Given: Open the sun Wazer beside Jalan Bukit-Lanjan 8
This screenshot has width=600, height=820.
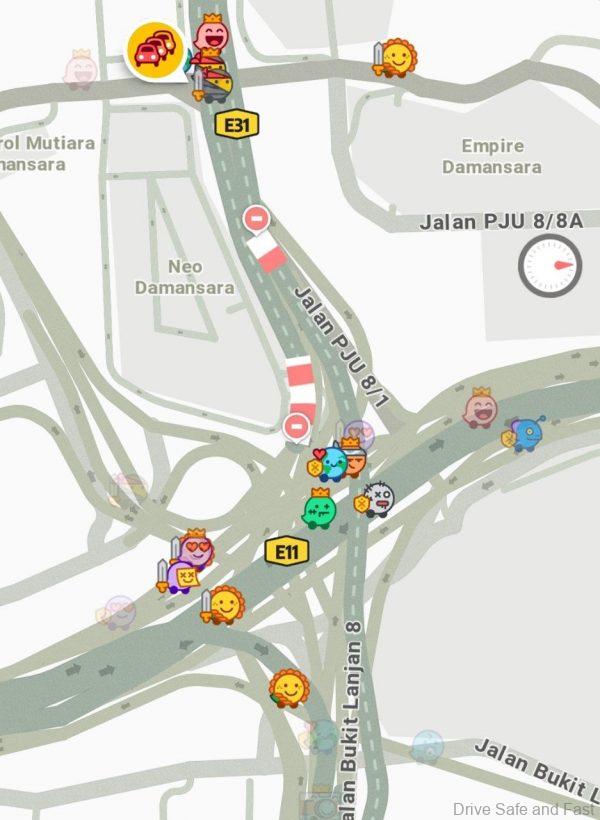Looking at the screenshot, I should (289, 688).
